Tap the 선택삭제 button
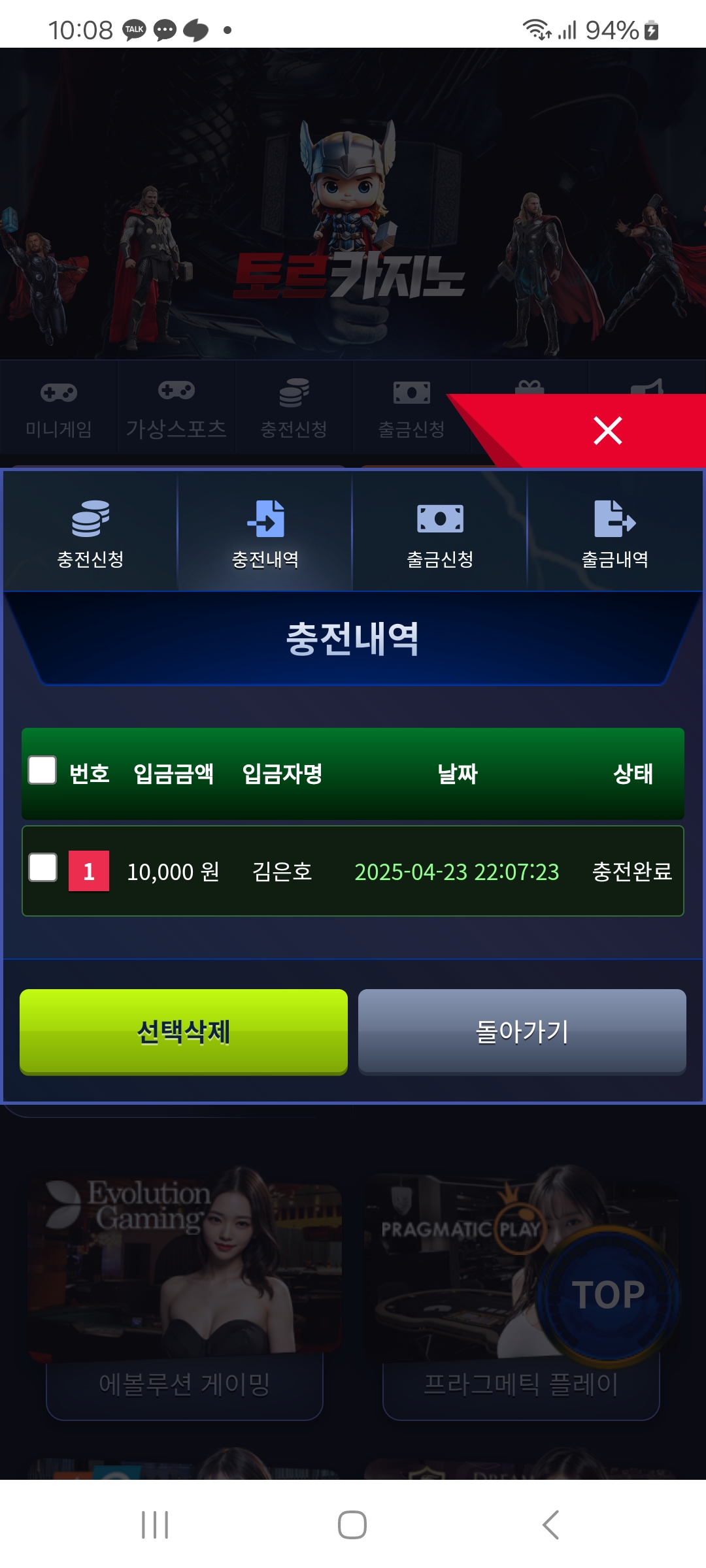The height and width of the screenshot is (1568, 706). (x=184, y=1032)
